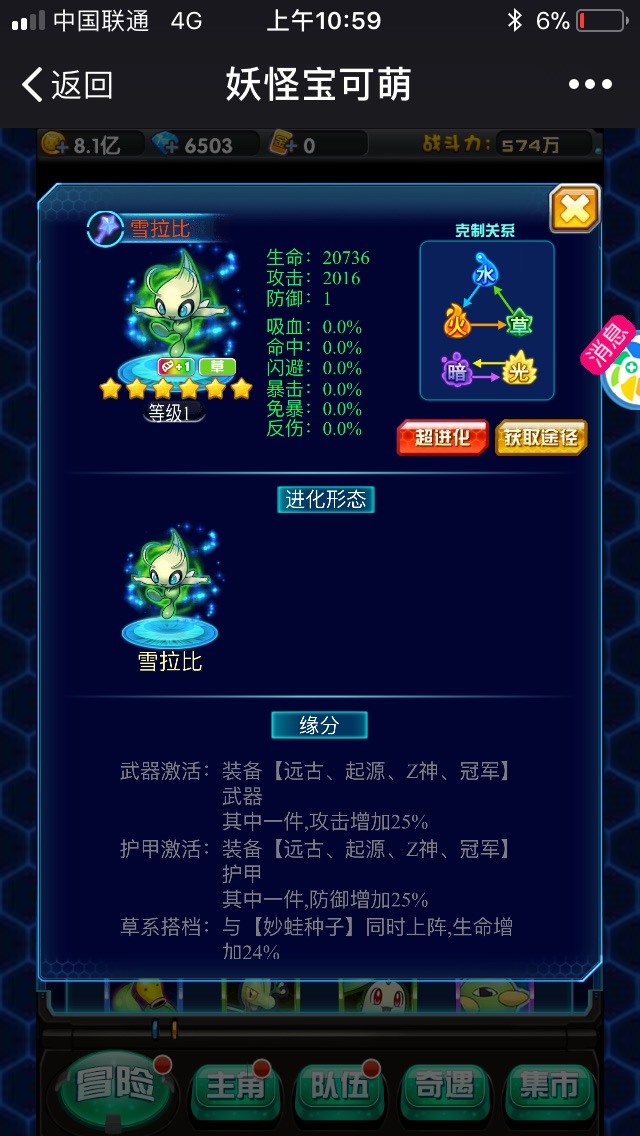Image resolution: width=640 pixels, height=1136 pixels.
Task: Go back using the 返回 button
Action: (x=66, y=85)
